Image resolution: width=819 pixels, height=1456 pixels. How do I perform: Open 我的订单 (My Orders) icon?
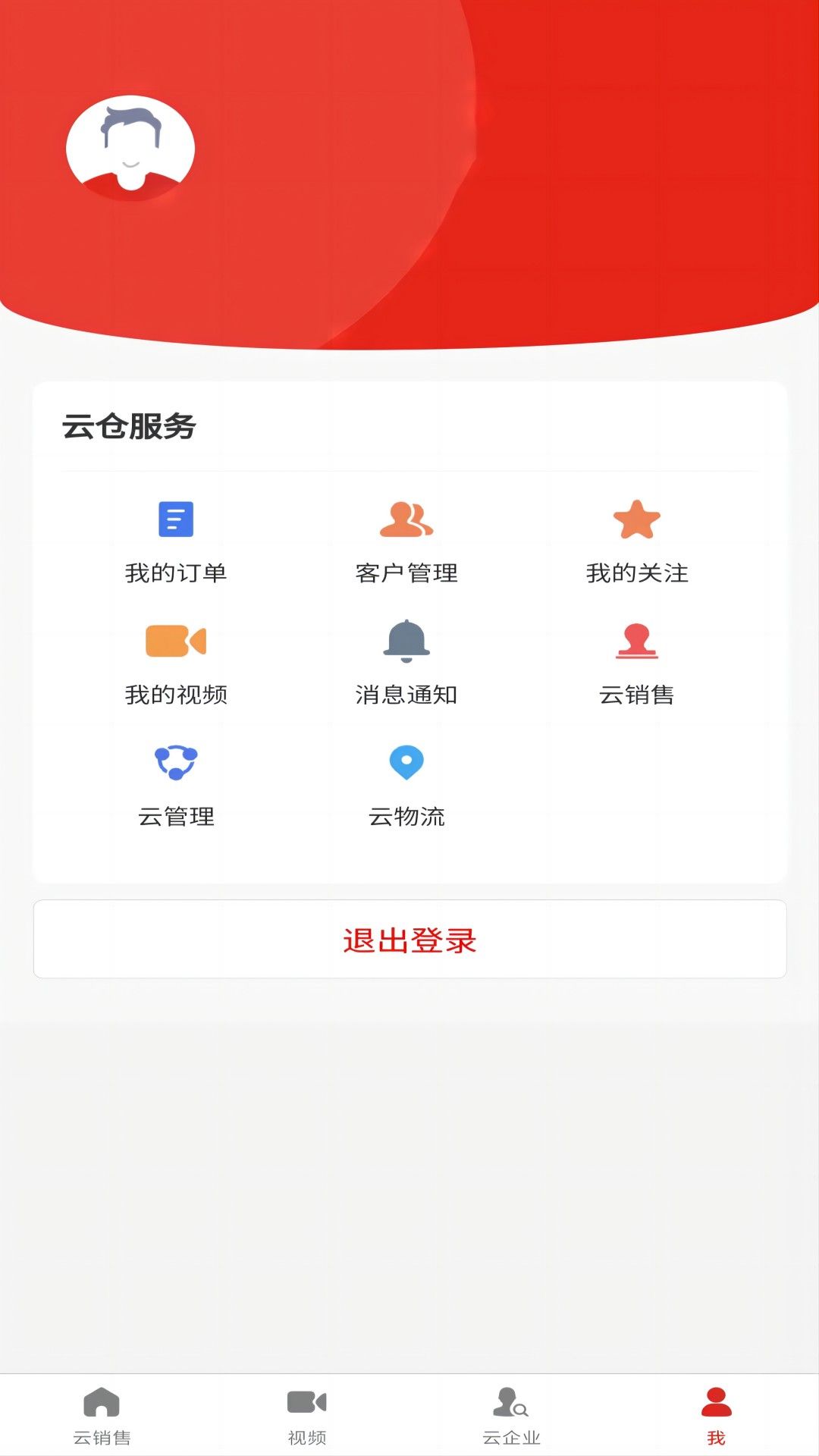176,520
